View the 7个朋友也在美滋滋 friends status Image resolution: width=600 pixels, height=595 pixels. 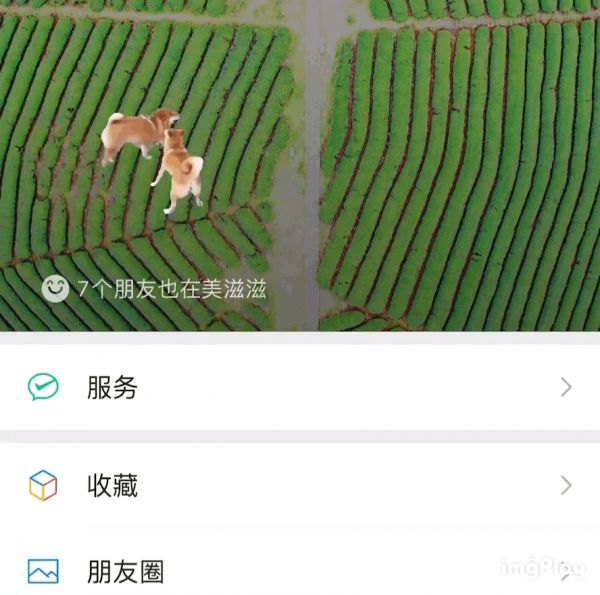(155, 289)
